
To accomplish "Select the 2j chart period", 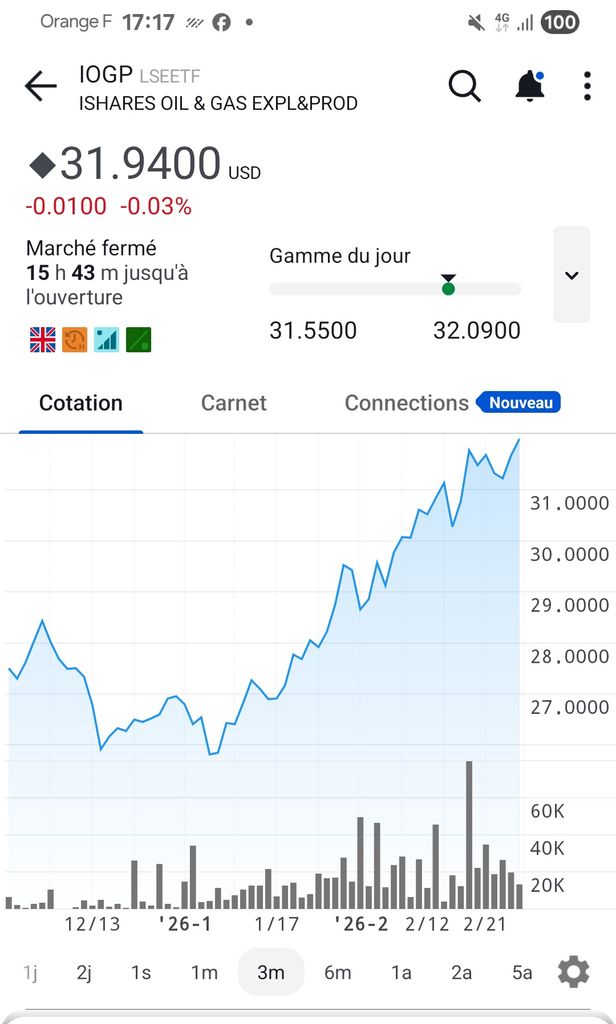I will pyautogui.click(x=84, y=972).
